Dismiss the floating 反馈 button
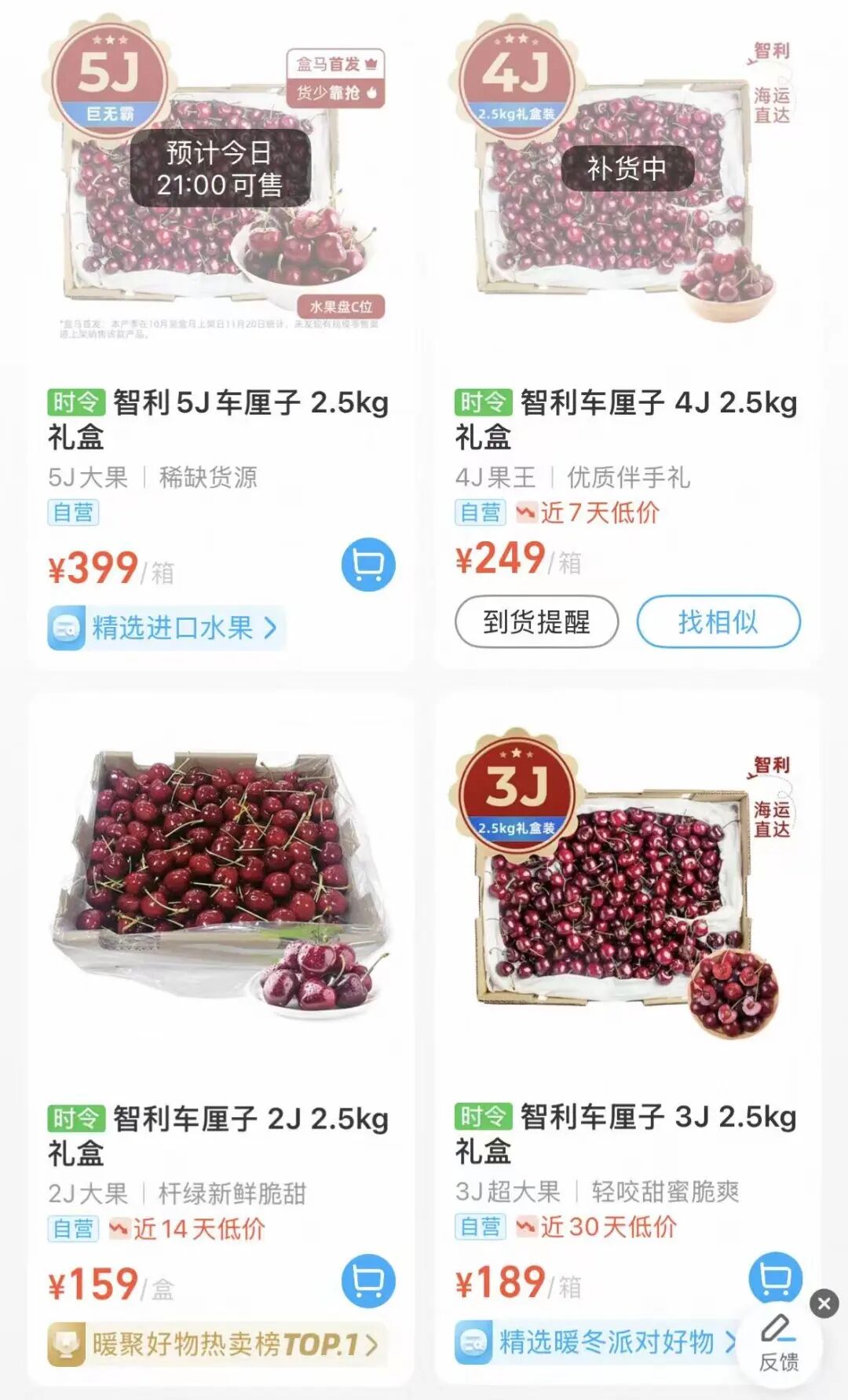848x1400 pixels. pos(824,1304)
